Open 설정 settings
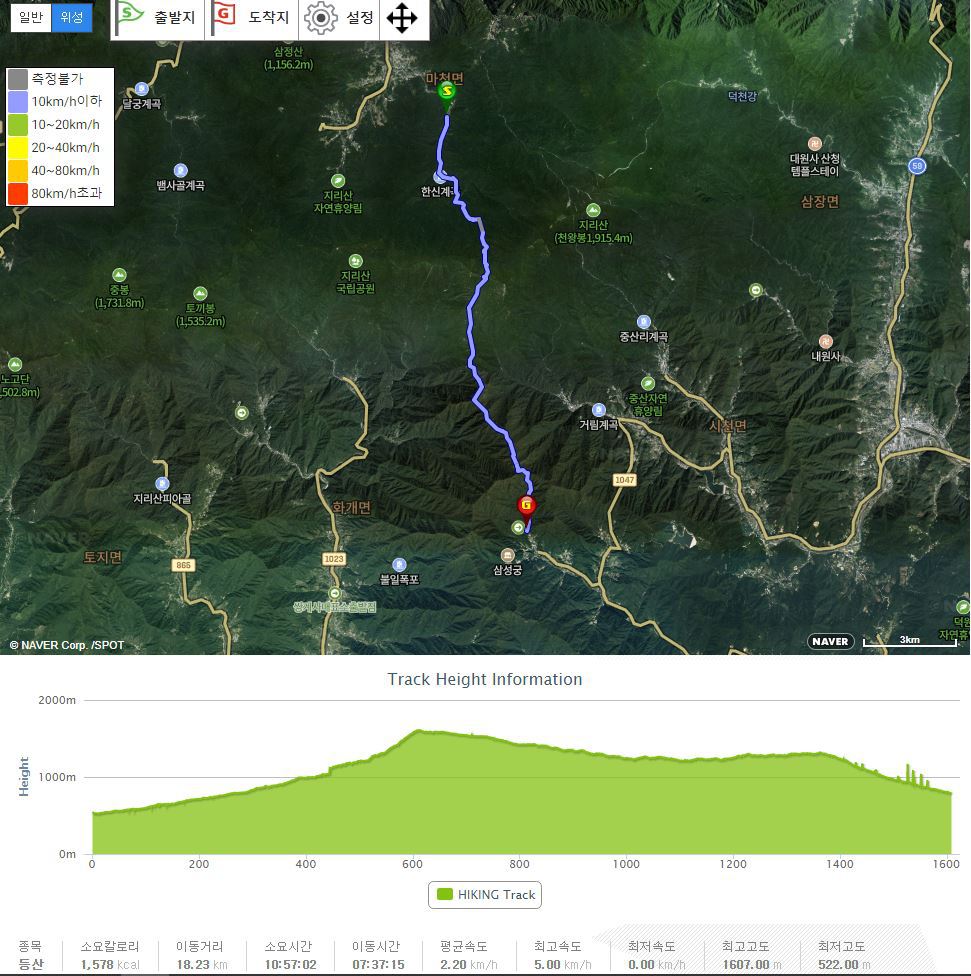This screenshot has width=971, height=976. (339, 18)
